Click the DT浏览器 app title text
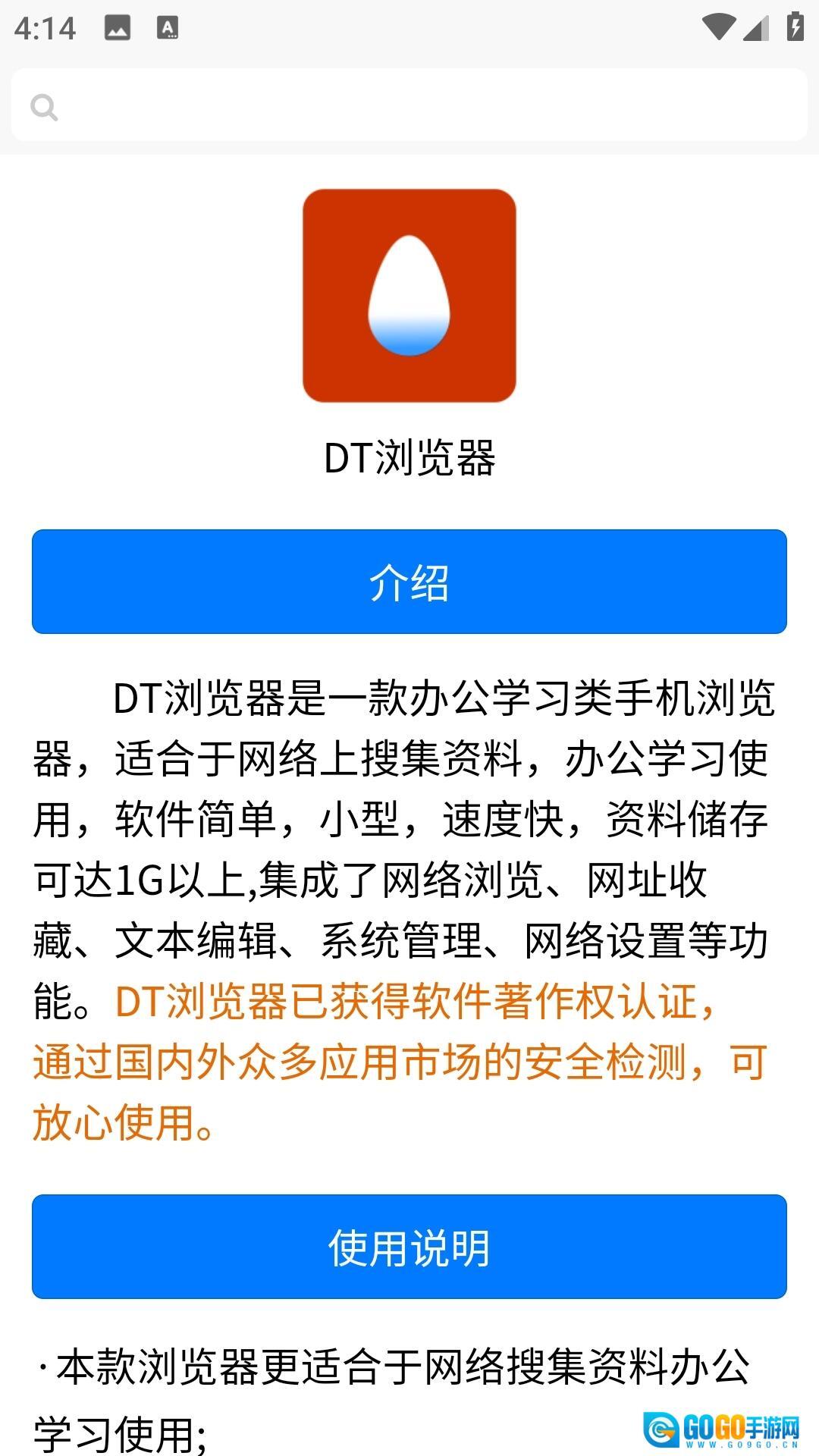 coord(409,455)
